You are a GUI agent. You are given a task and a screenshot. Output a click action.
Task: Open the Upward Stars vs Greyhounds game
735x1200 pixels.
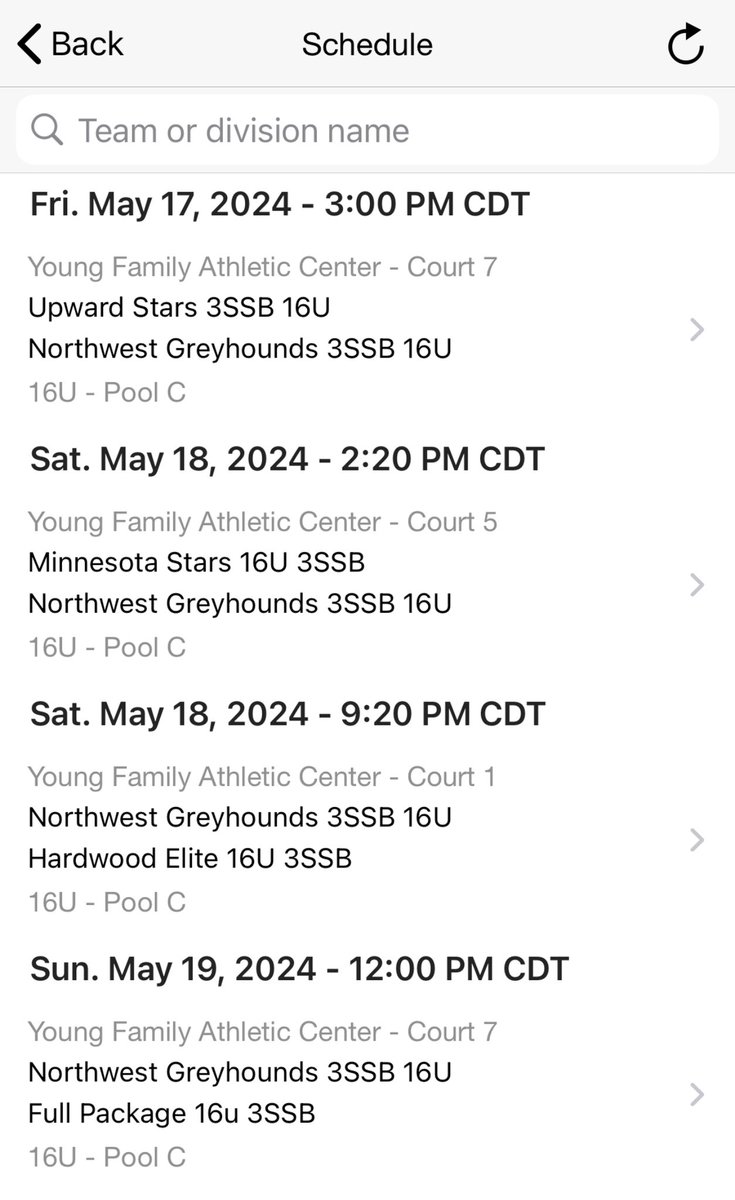[x=367, y=330]
